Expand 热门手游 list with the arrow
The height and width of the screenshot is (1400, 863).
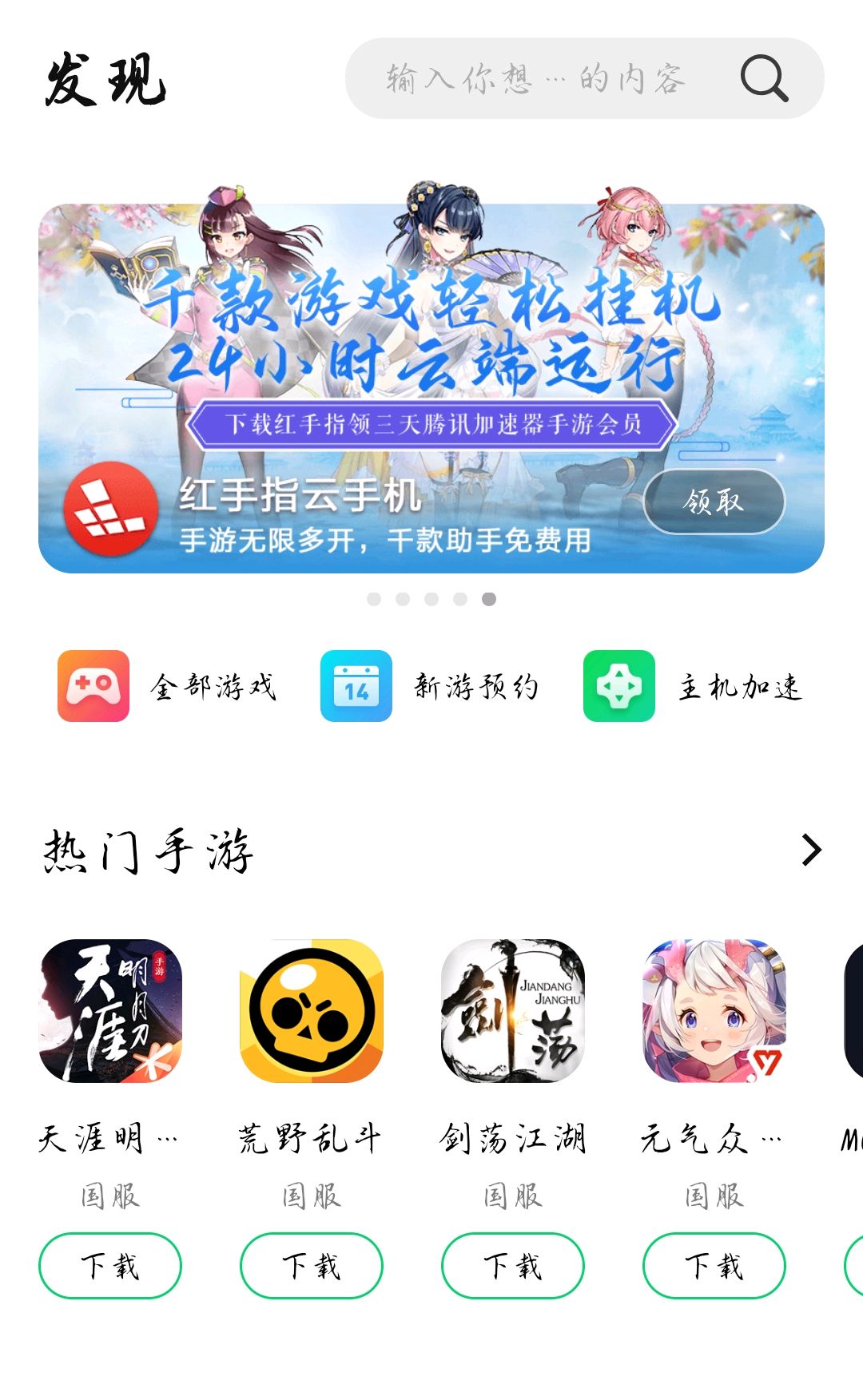811,850
